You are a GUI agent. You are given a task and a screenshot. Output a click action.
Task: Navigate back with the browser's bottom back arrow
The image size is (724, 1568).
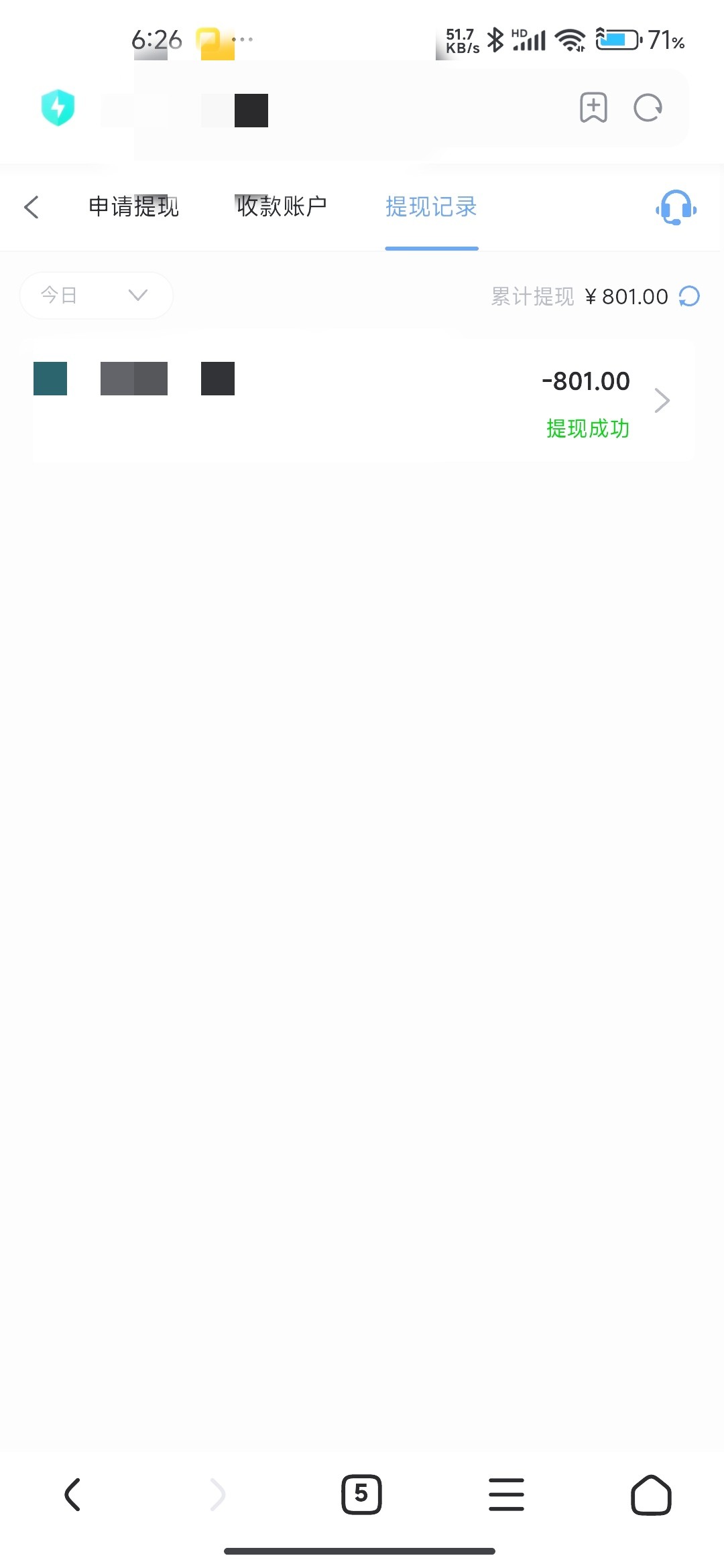pos(72,1494)
